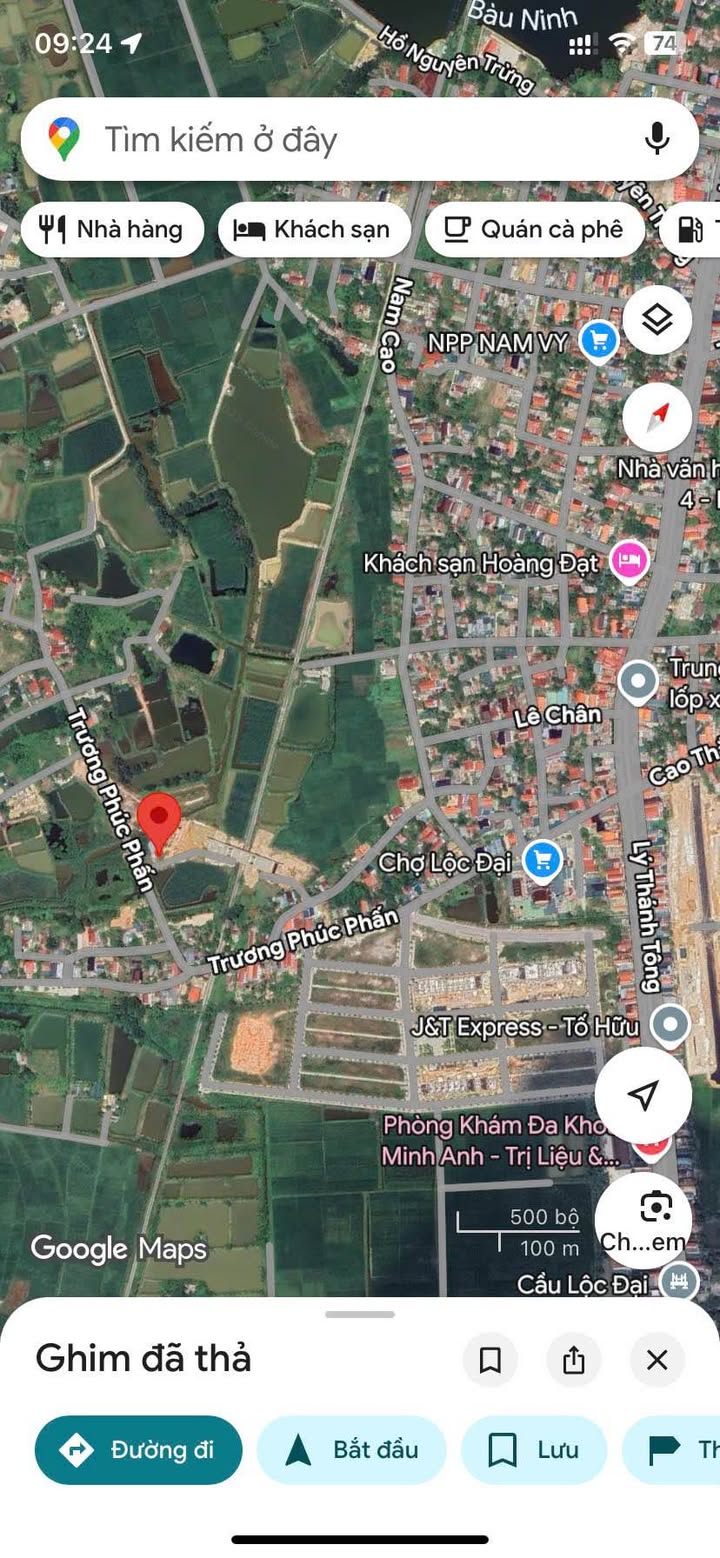Close the "Ghim đã thả" panel
Image resolution: width=720 pixels, height=1558 pixels.
click(x=657, y=1360)
